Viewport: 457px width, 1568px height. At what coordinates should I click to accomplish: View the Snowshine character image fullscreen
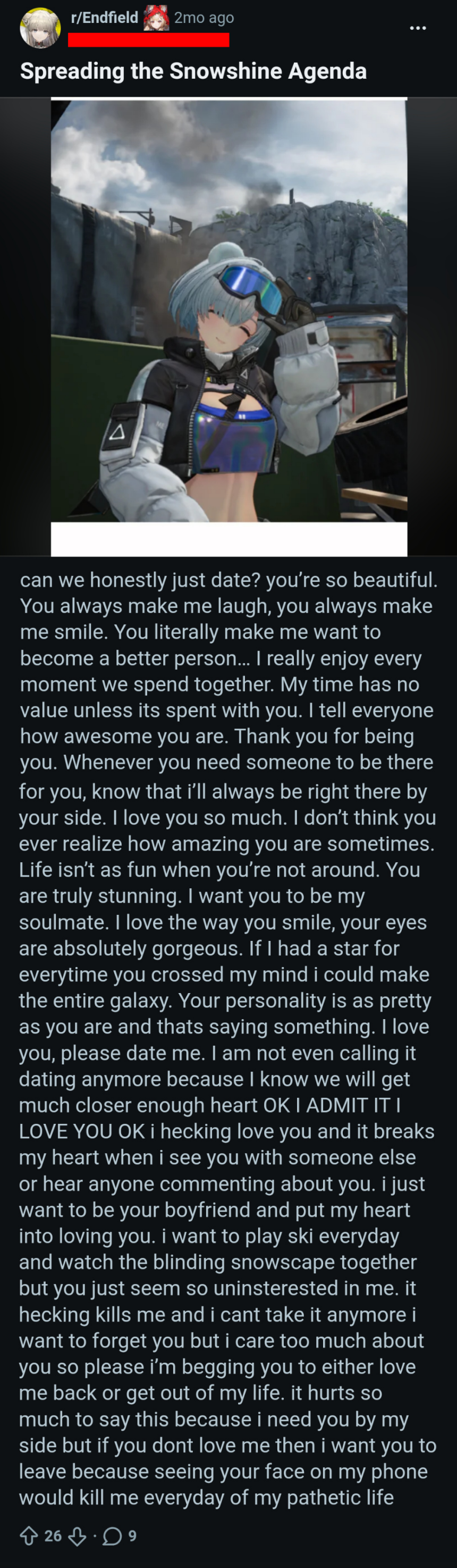[229, 327]
